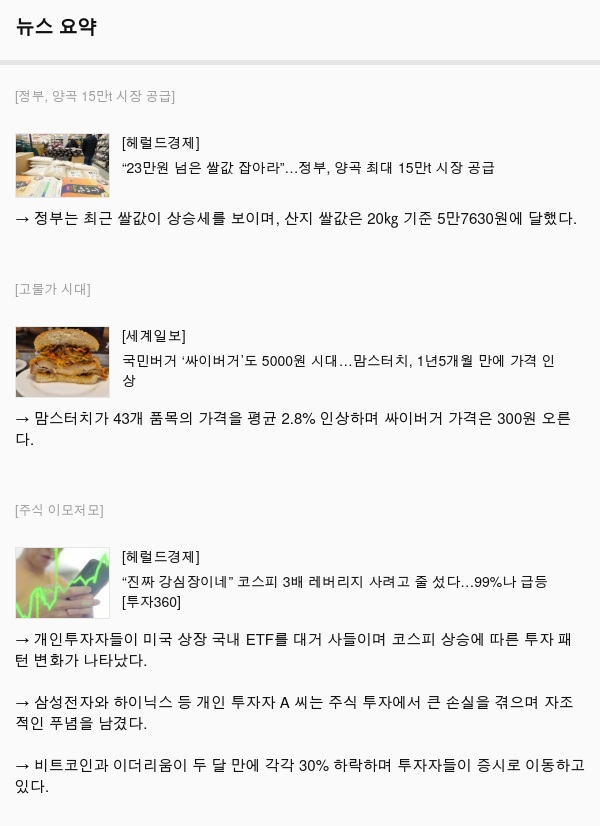
Task: Open the Herald Economy article on rice prices
Action: (308, 168)
